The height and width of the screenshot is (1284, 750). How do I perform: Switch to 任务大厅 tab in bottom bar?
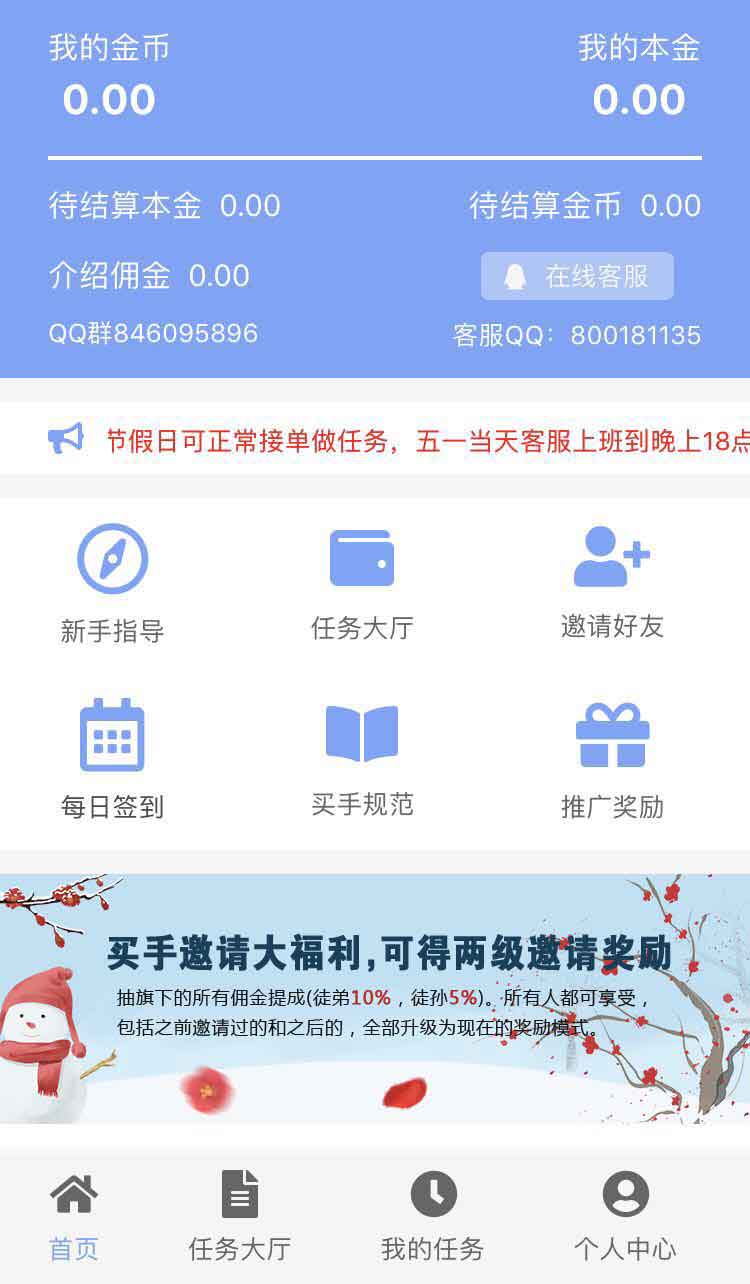239,1217
